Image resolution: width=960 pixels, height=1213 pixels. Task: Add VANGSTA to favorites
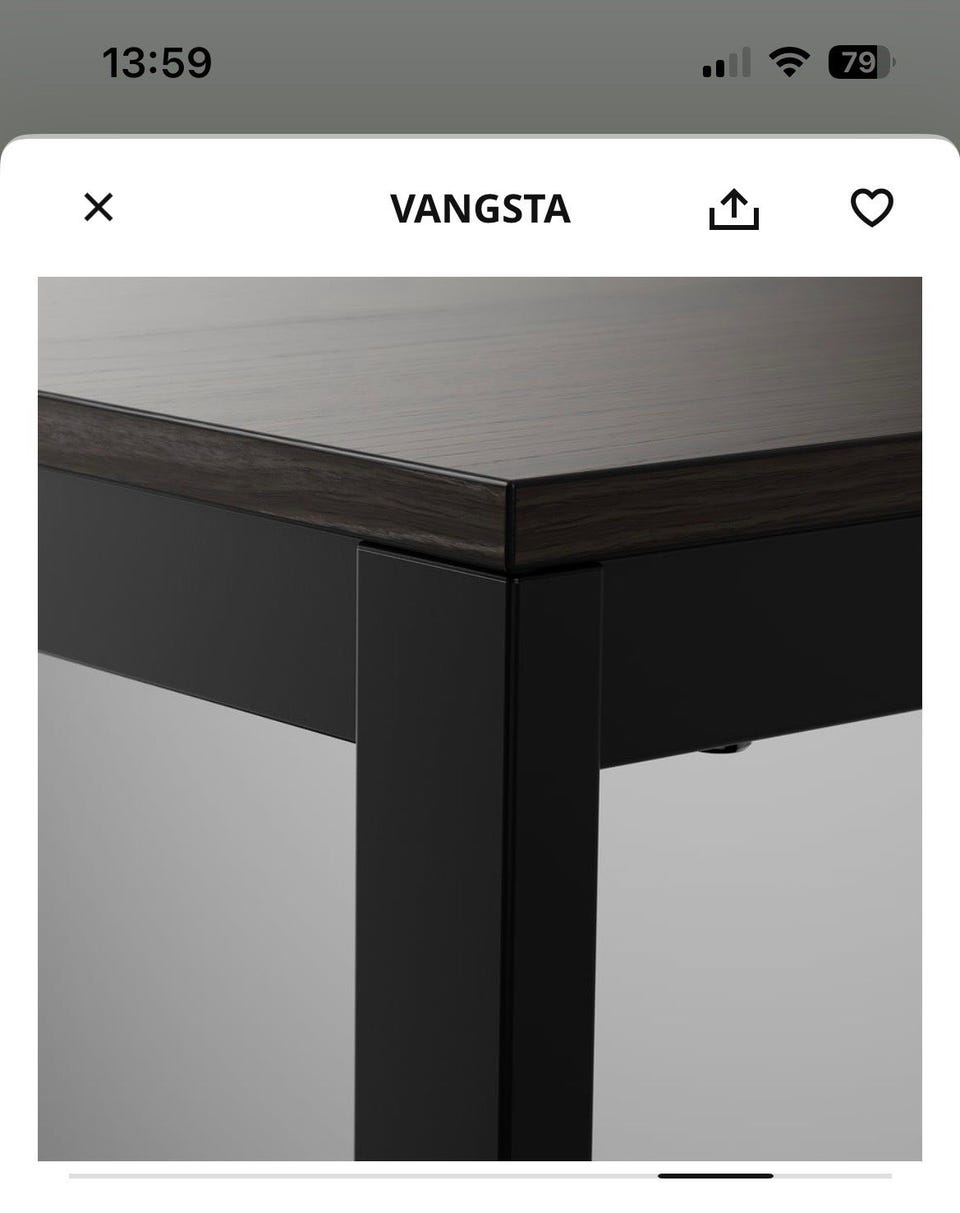coord(871,208)
